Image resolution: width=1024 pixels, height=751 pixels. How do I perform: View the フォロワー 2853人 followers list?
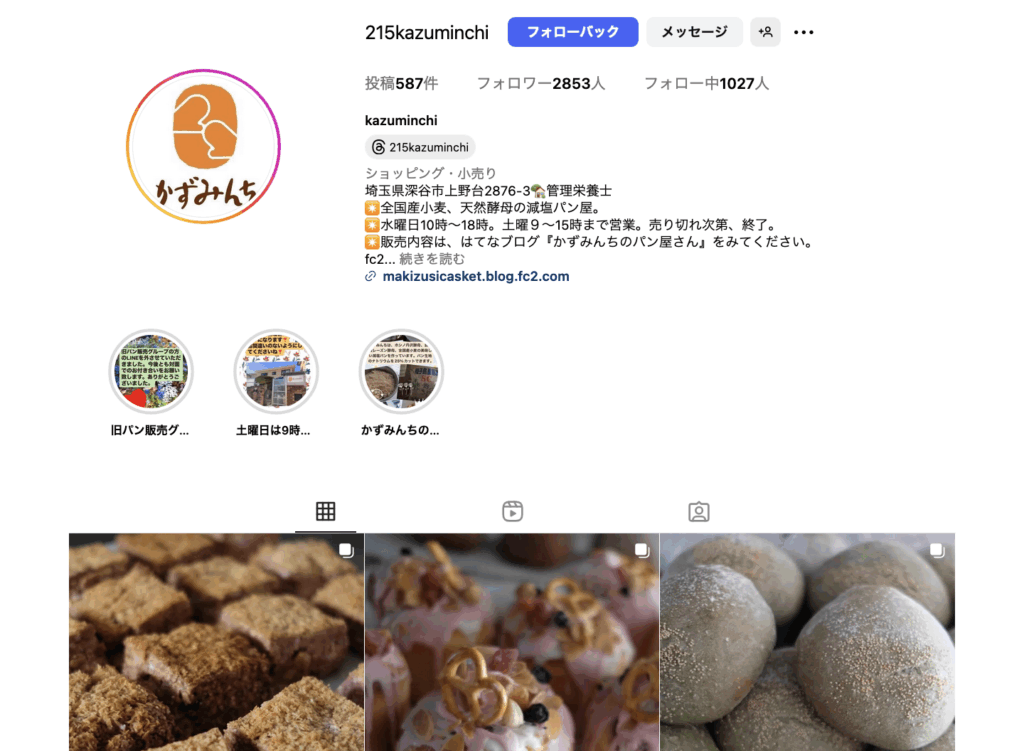click(x=540, y=84)
